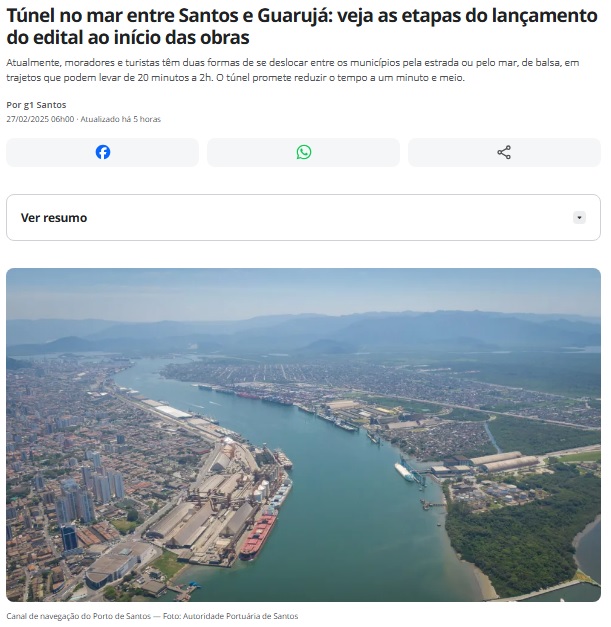Share the article on Facebook
This screenshot has height=627, width=611.
click(103, 152)
